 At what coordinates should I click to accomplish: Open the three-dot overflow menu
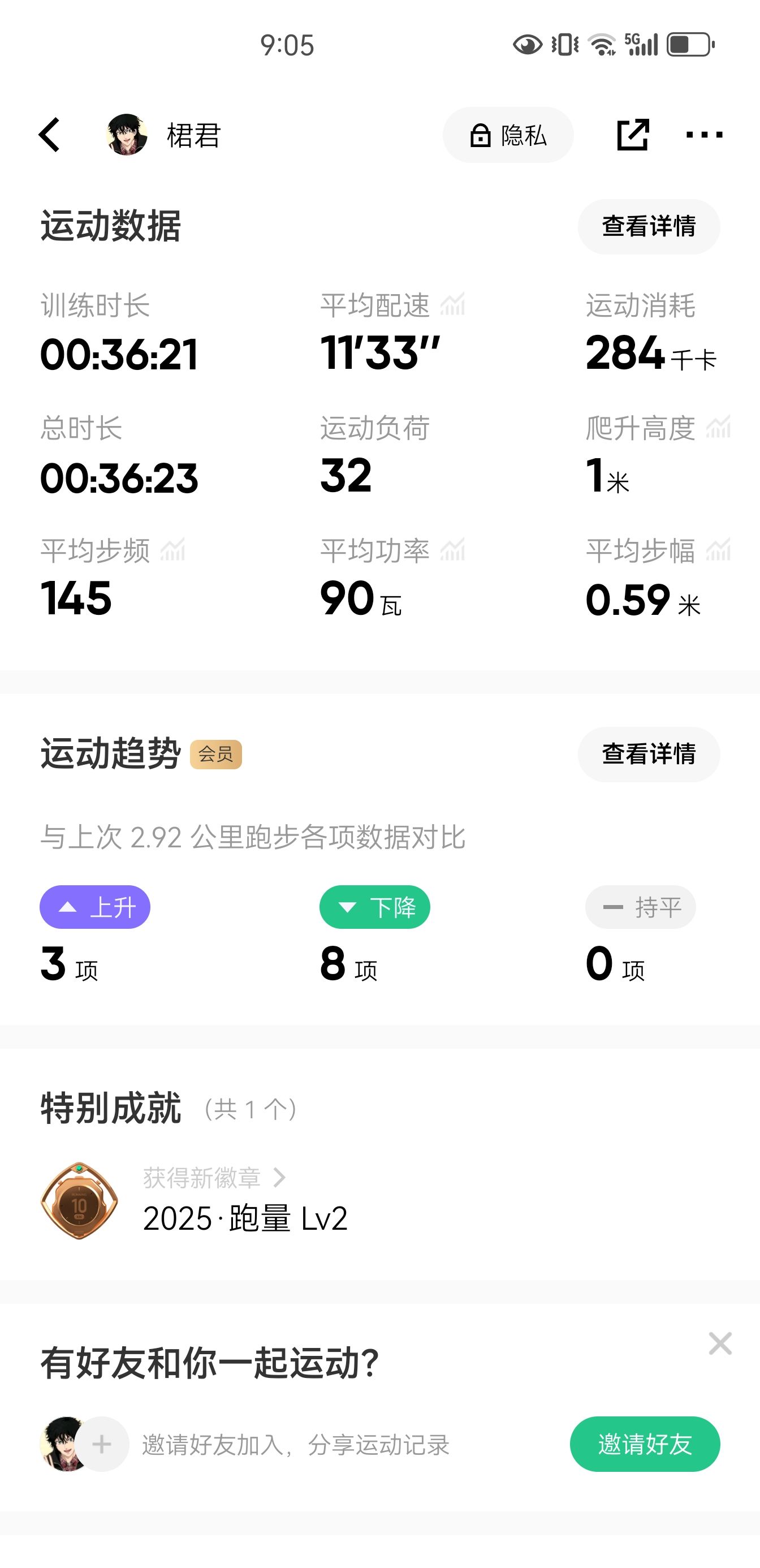pos(704,135)
